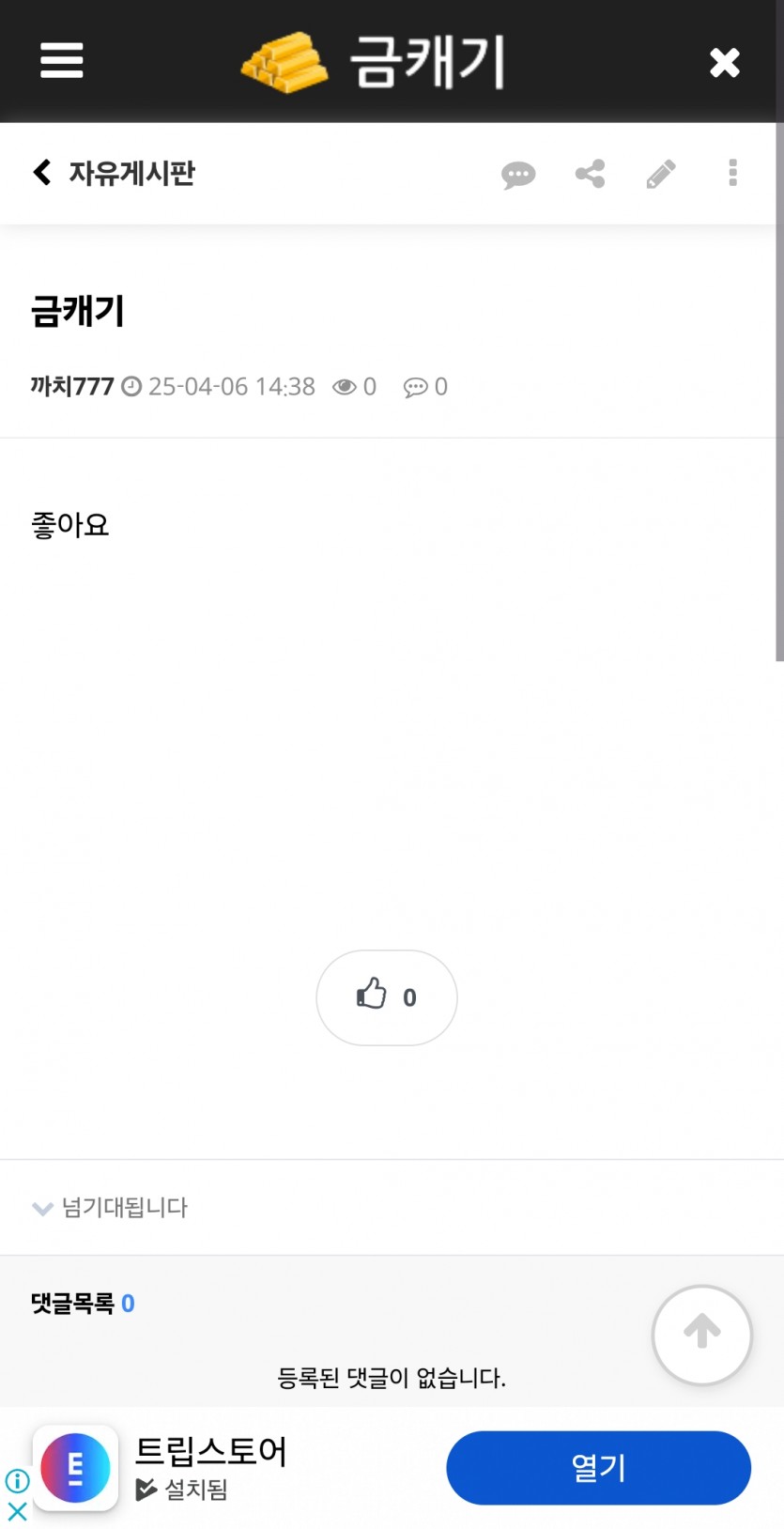
Task: Go back to 자유게시판
Action: coord(114,173)
